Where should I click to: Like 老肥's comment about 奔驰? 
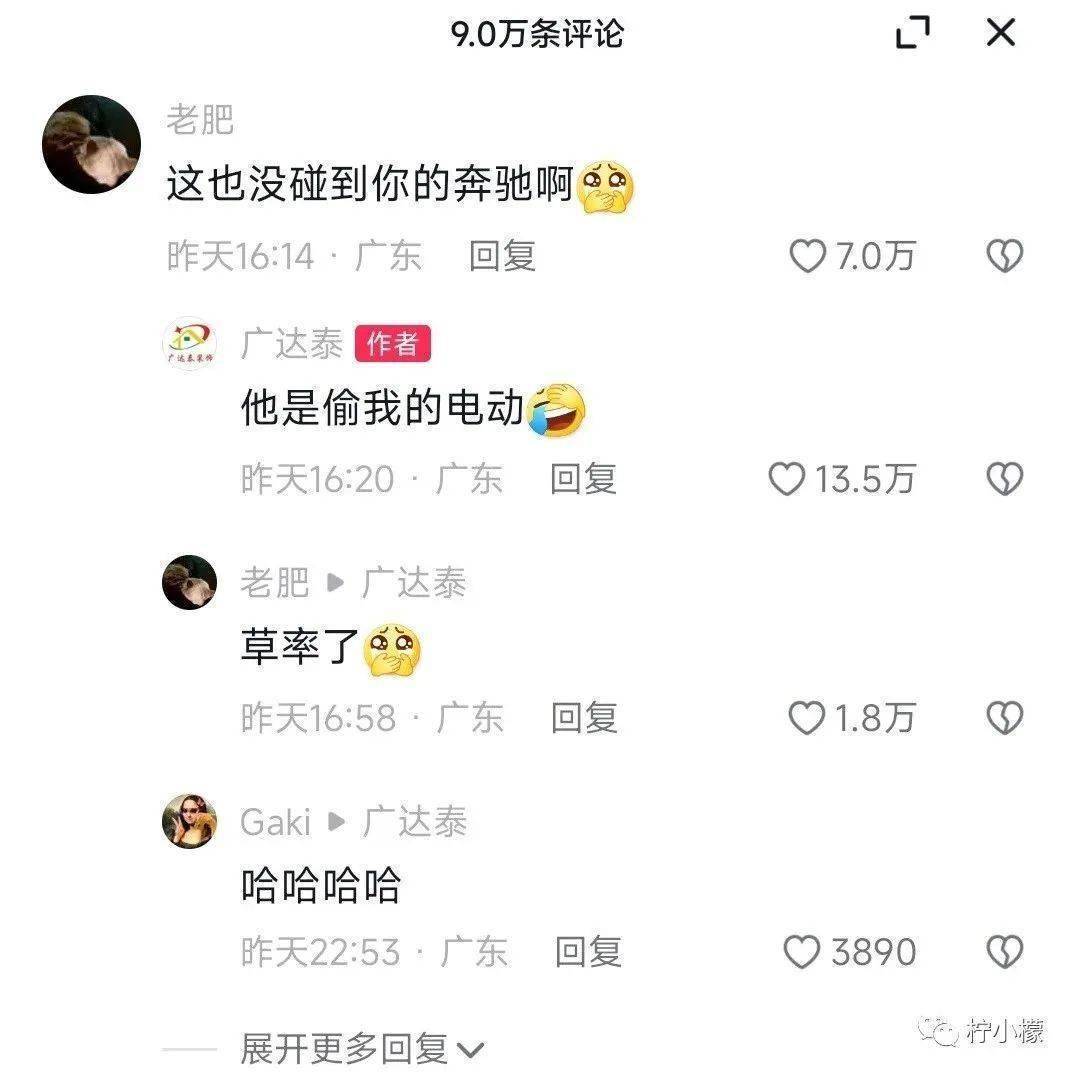pos(808,257)
